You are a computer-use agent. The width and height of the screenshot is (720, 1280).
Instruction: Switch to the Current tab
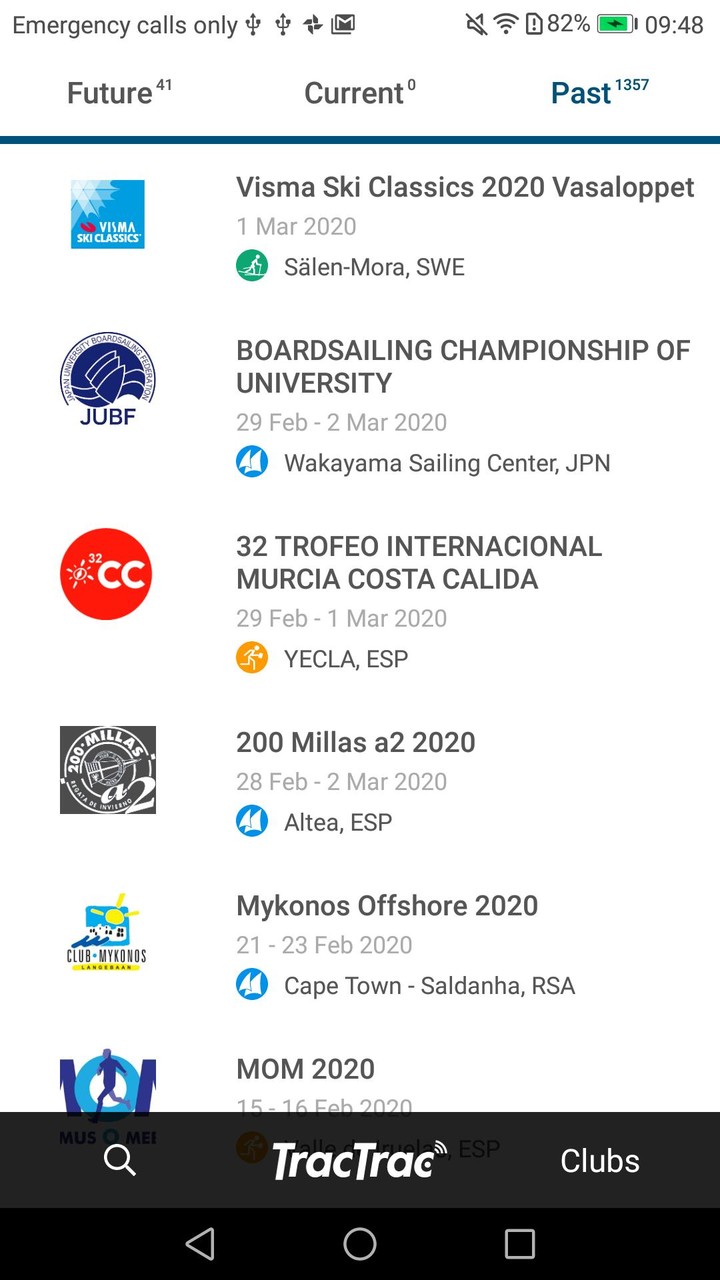coord(355,92)
